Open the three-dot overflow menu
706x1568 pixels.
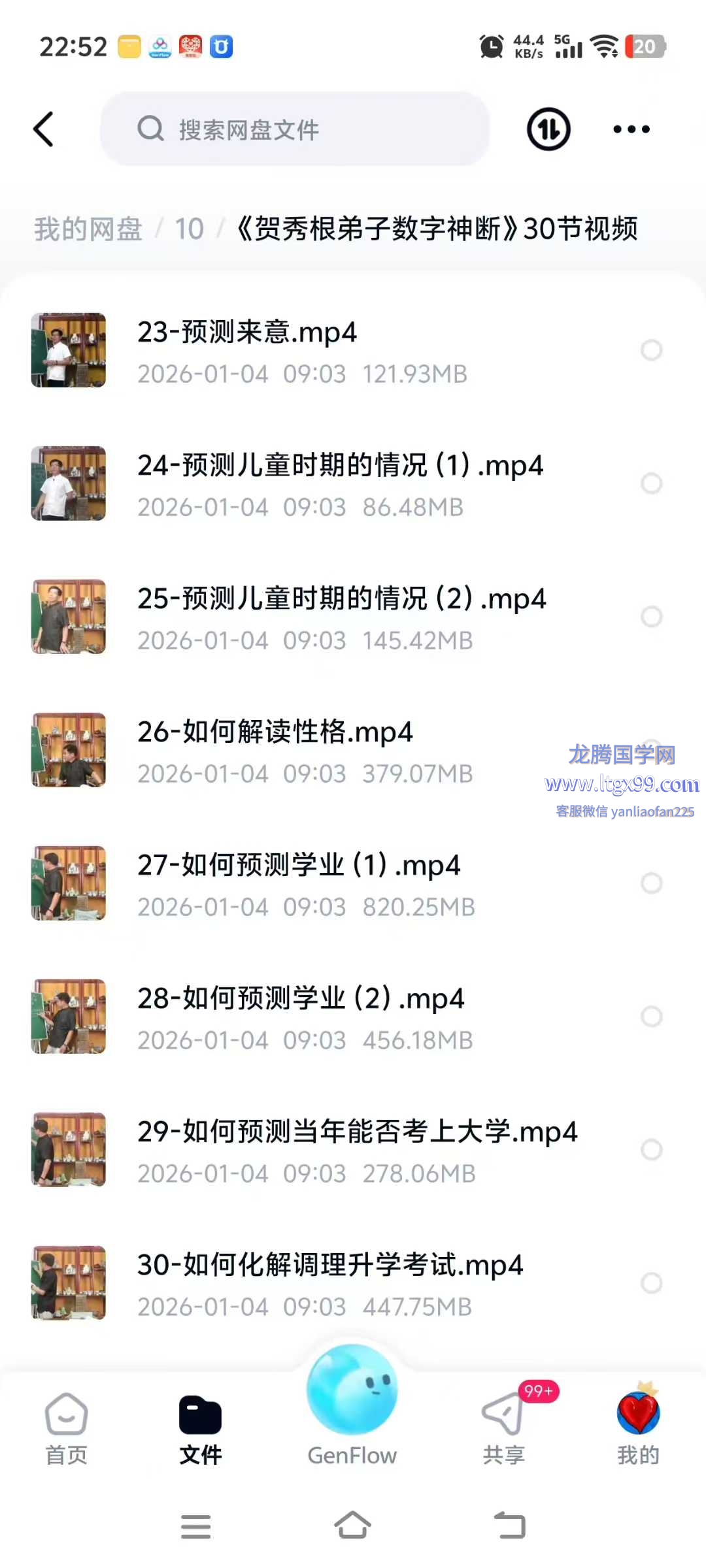click(x=631, y=129)
